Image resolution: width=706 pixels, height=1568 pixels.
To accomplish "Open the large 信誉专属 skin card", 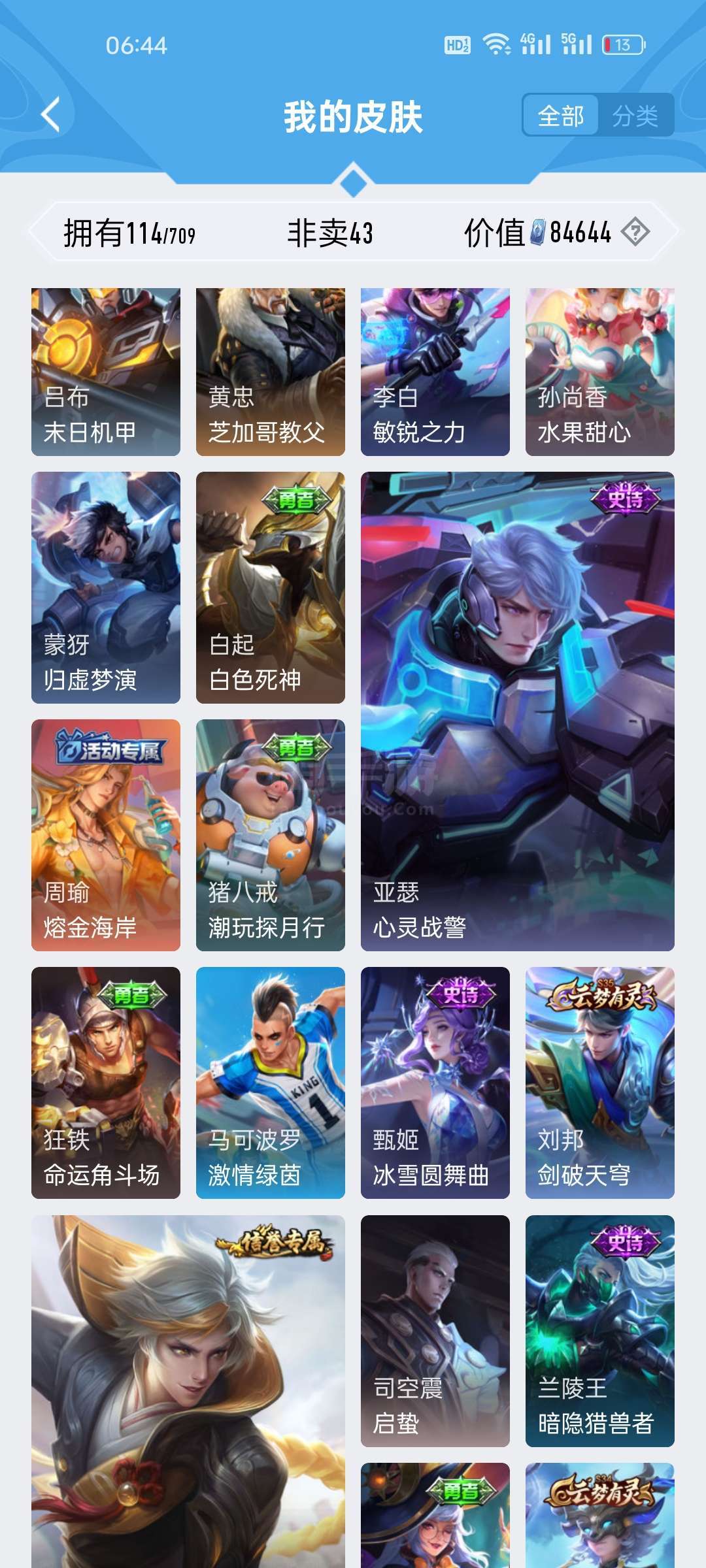I will pos(188,1392).
